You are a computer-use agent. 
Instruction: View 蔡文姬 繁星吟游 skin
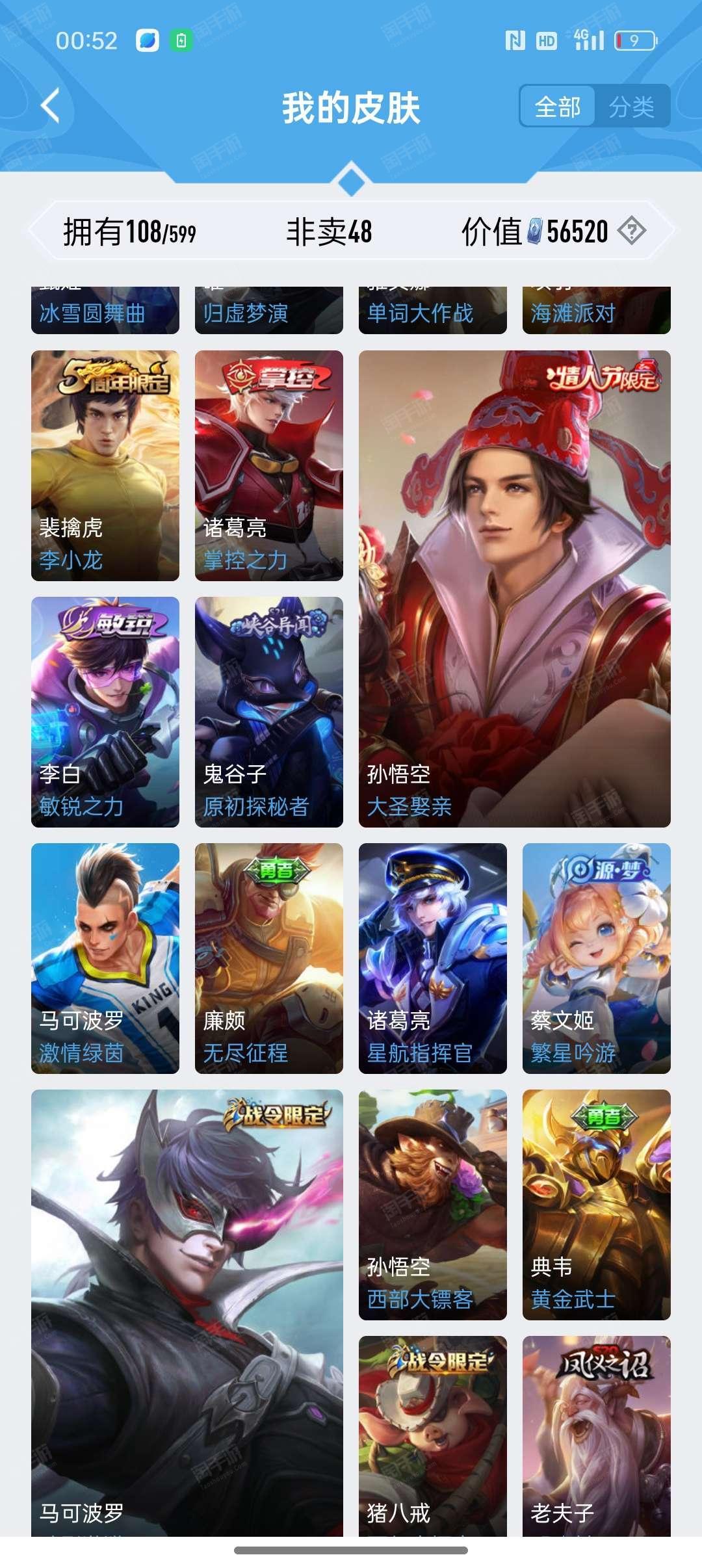coord(596,958)
